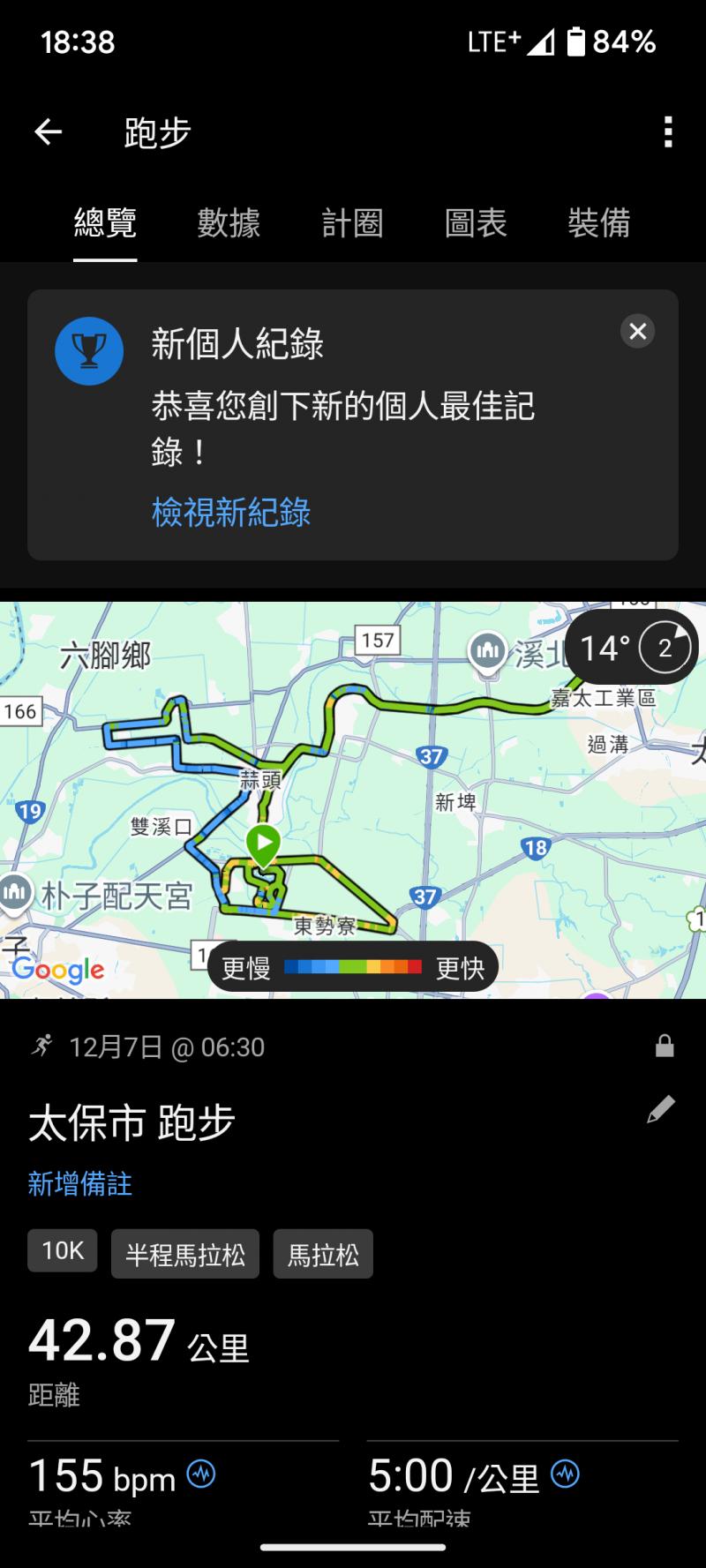Open the 圖表 tab
Screen dimensions: 706x1568
coord(476,222)
